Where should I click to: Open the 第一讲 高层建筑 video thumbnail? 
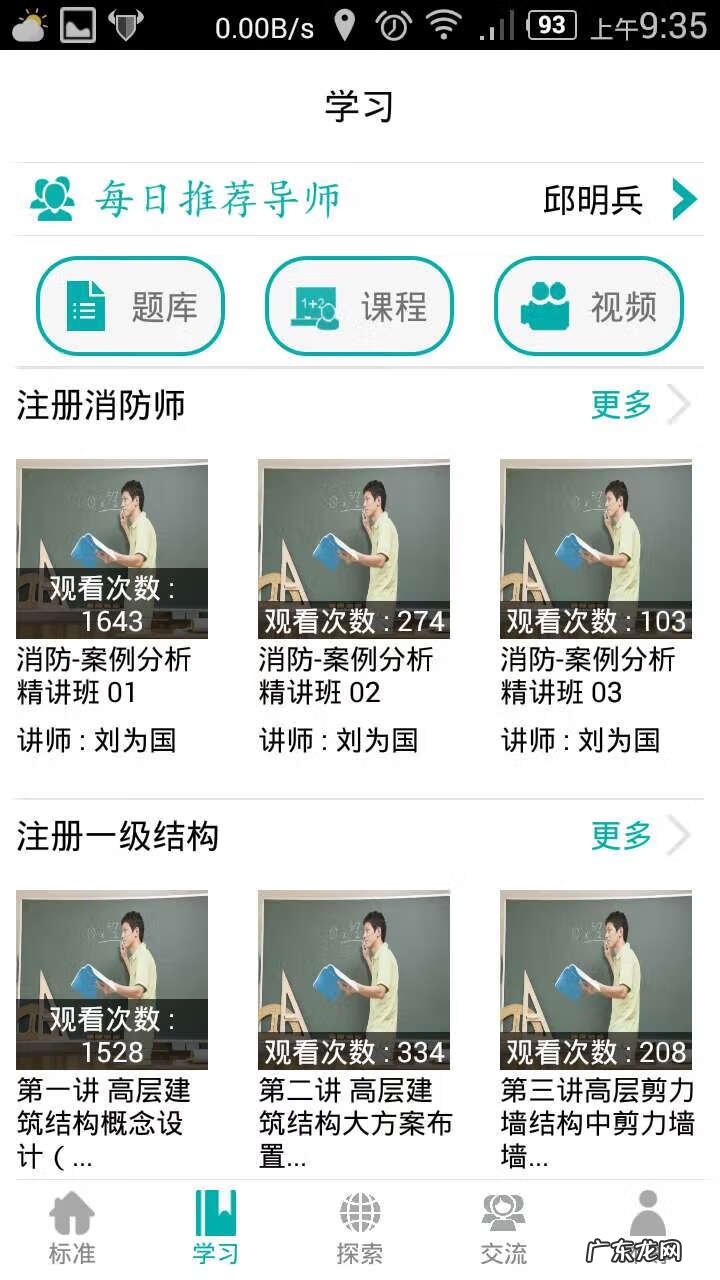pos(110,978)
